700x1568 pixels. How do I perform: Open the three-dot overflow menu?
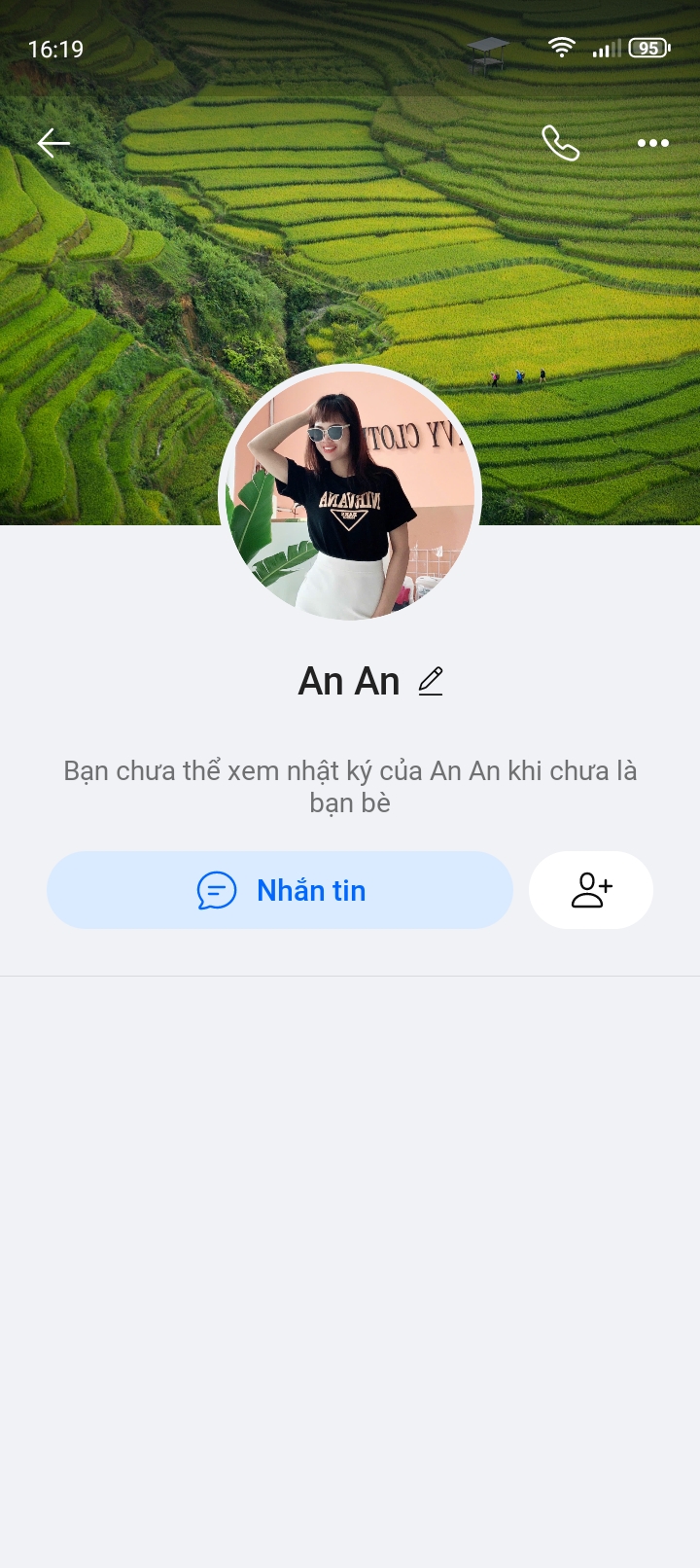click(652, 143)
